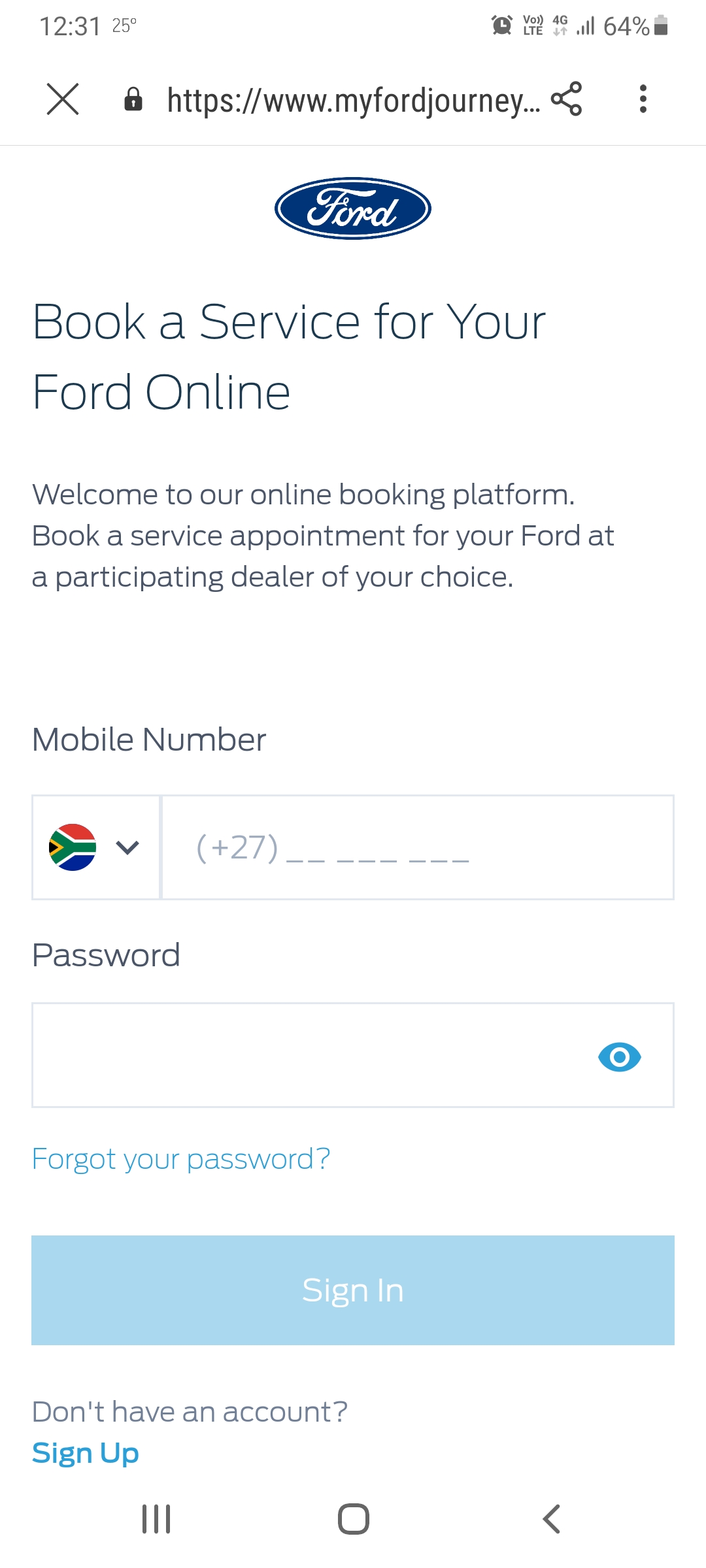The width and height of the screenshot is (706, 1568).
Task: Close the browser tab with X
Action: (x=63, y=99)
